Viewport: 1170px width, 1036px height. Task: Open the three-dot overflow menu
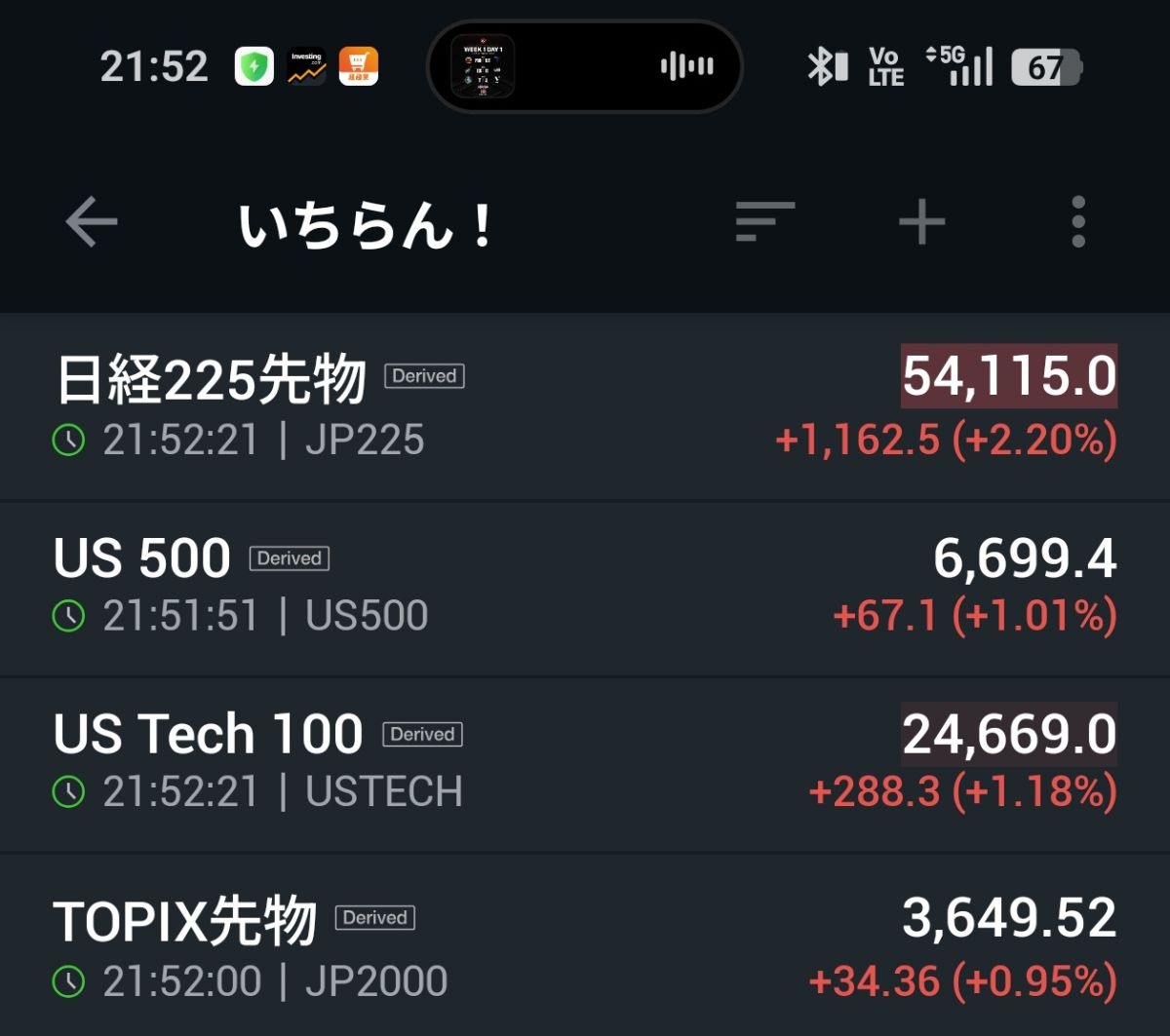[1077, 222]
